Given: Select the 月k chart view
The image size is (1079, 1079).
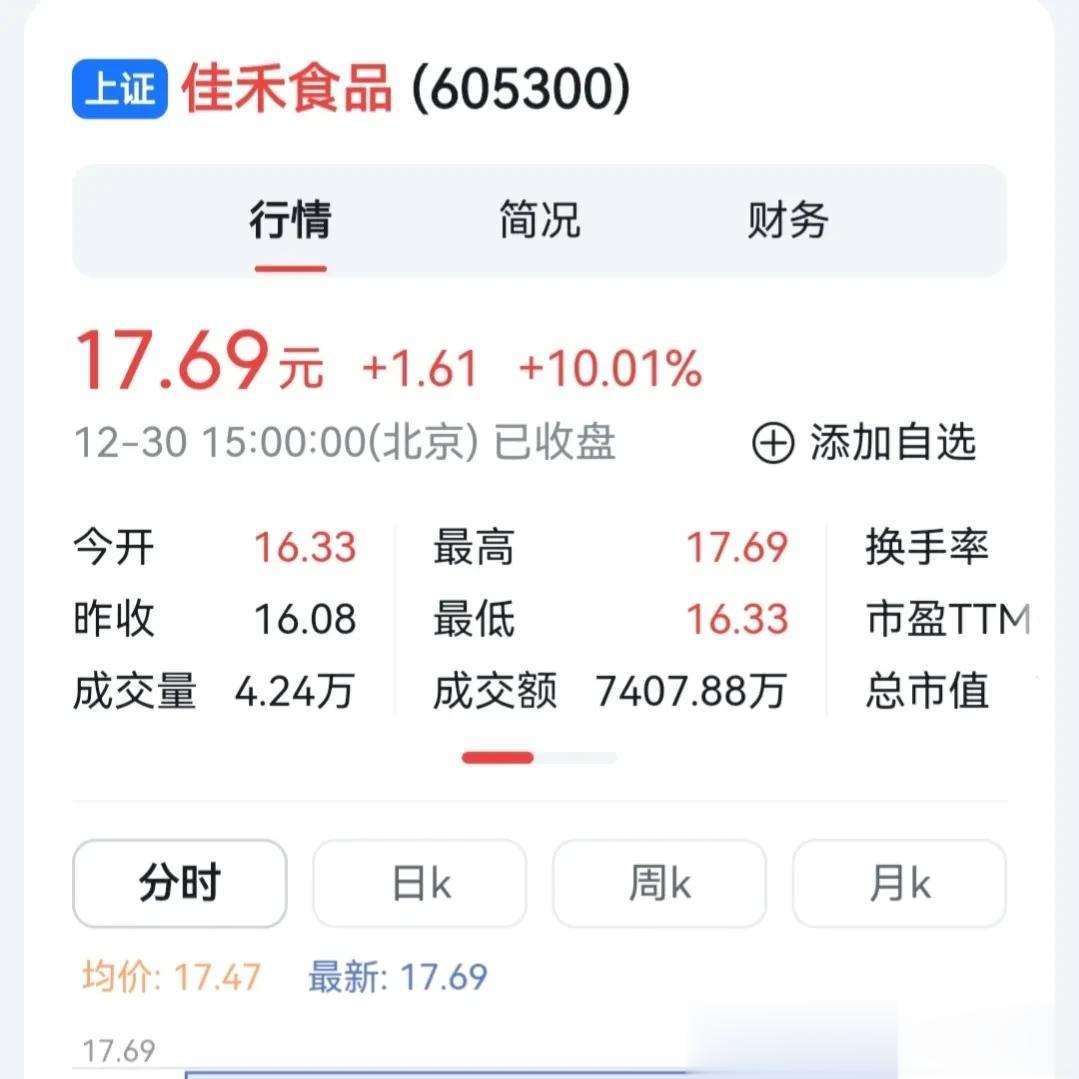Looking at the screenshot, I should pyautogui.click(x=899, y=884).
